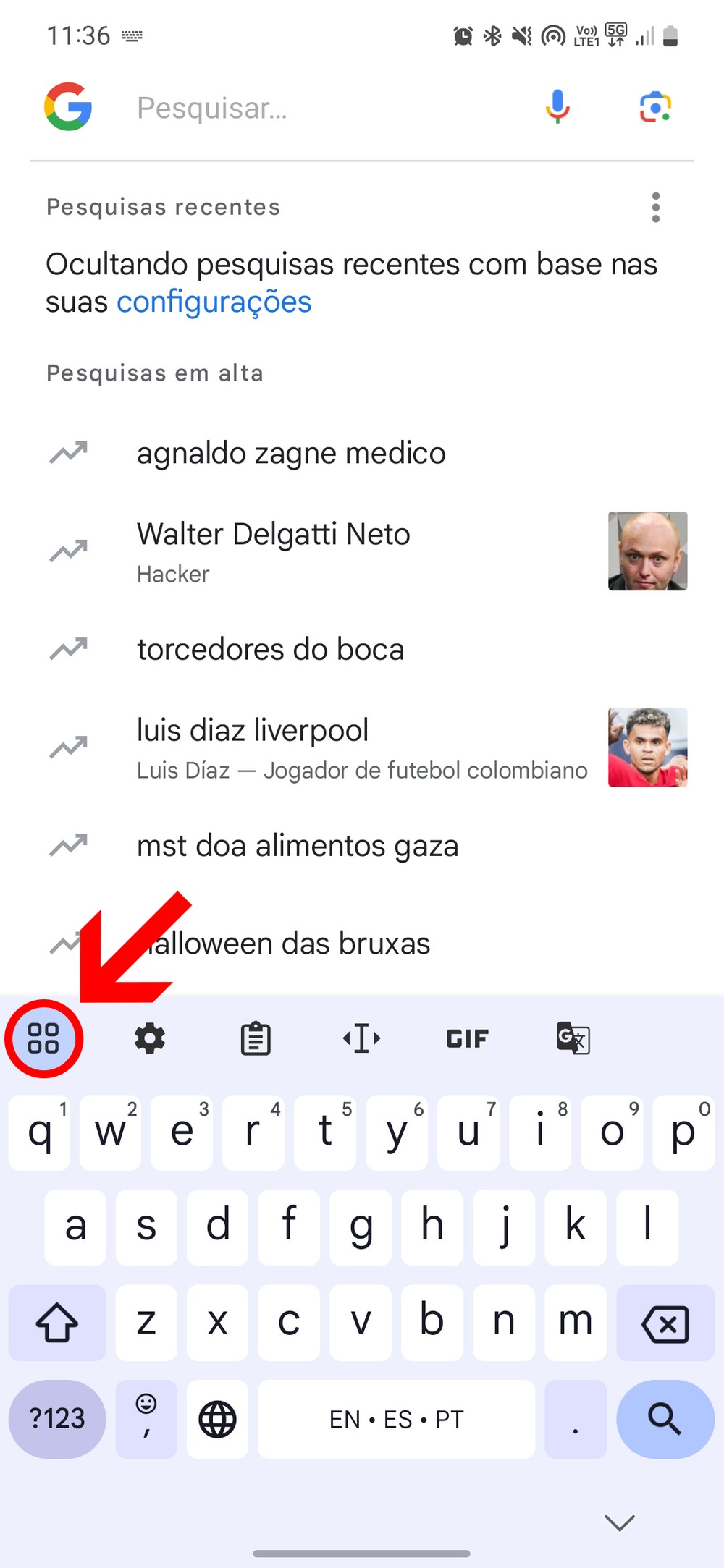
Task: Open the configurações link
Action: pyautogui.click(x=214, y=302)
